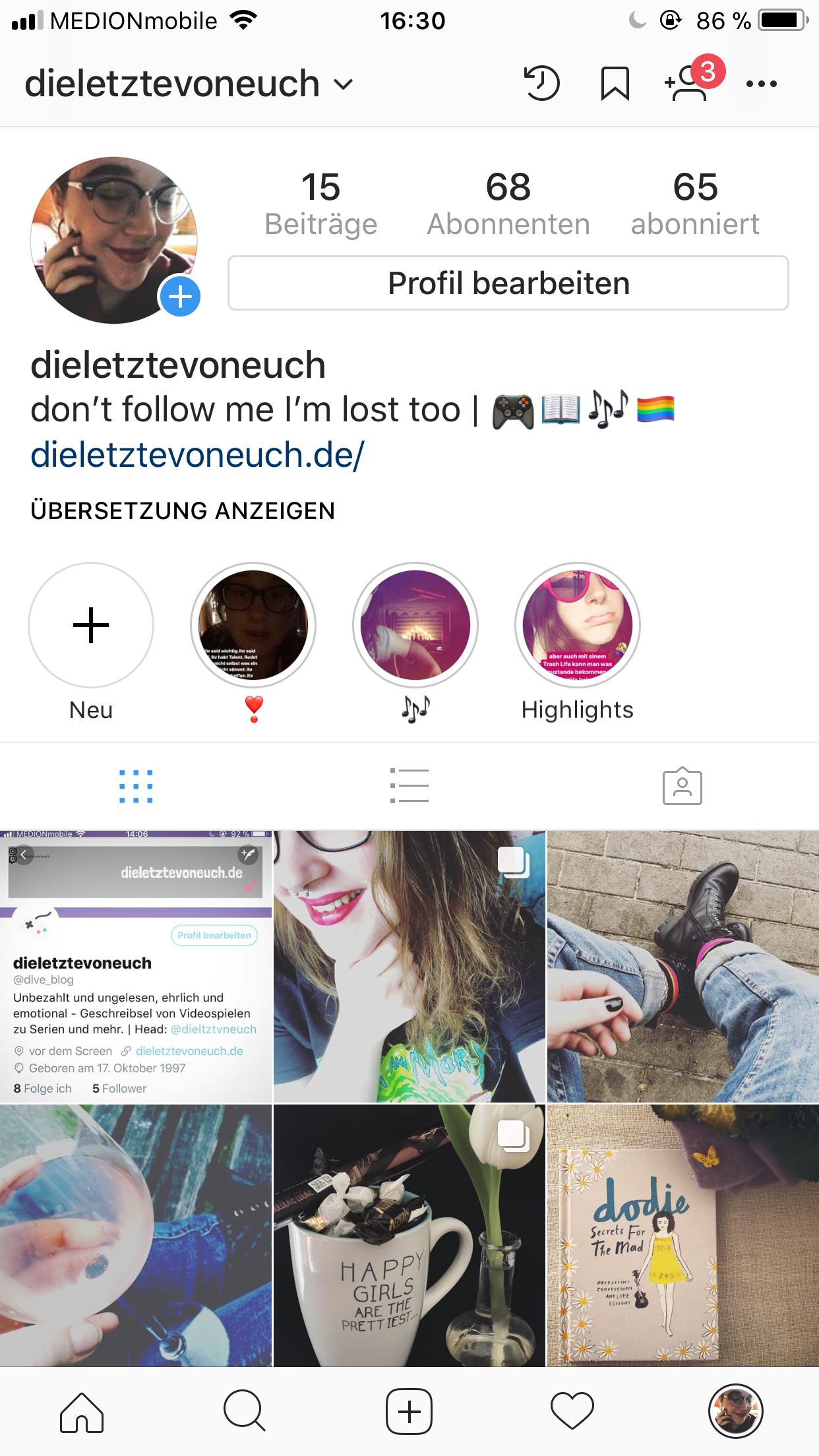
Task: Open the story named Highlights
Action: click(x=578, y=625)
